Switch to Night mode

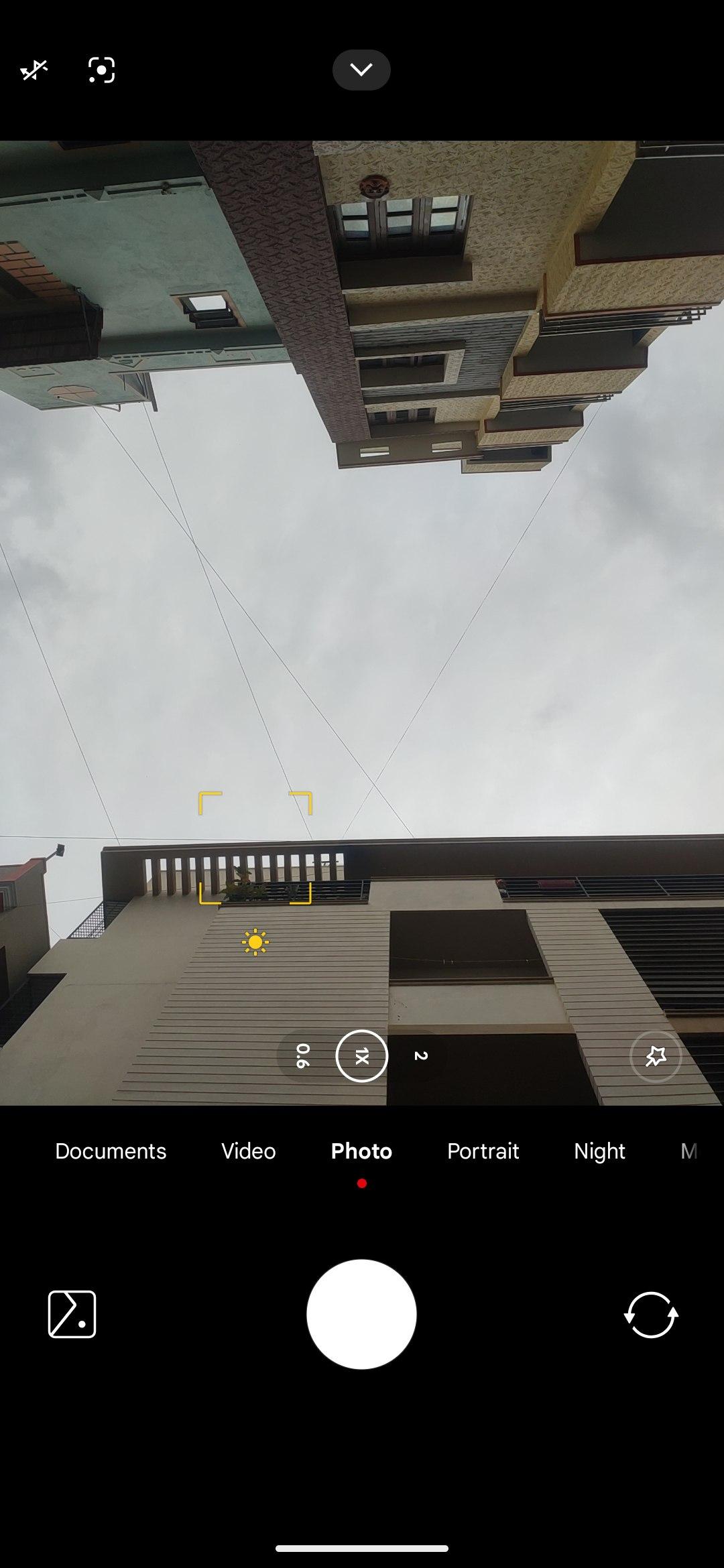pos(599,1151)
